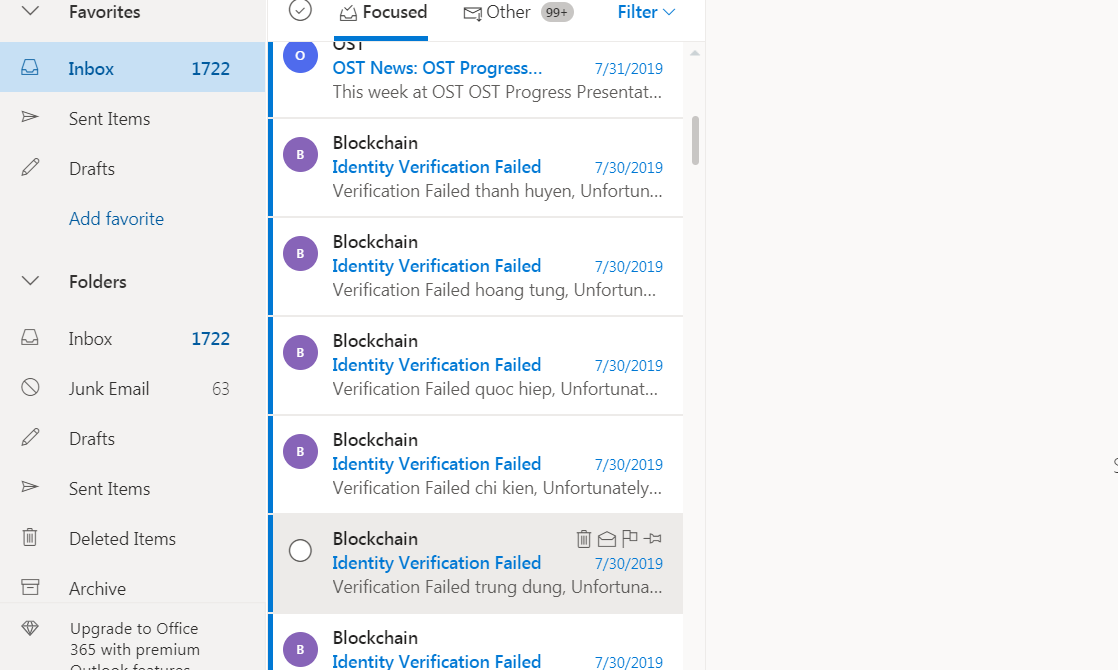Collapse the Favorites section
The width and height of the screenshot is (1118, 670).
[30, 12]
